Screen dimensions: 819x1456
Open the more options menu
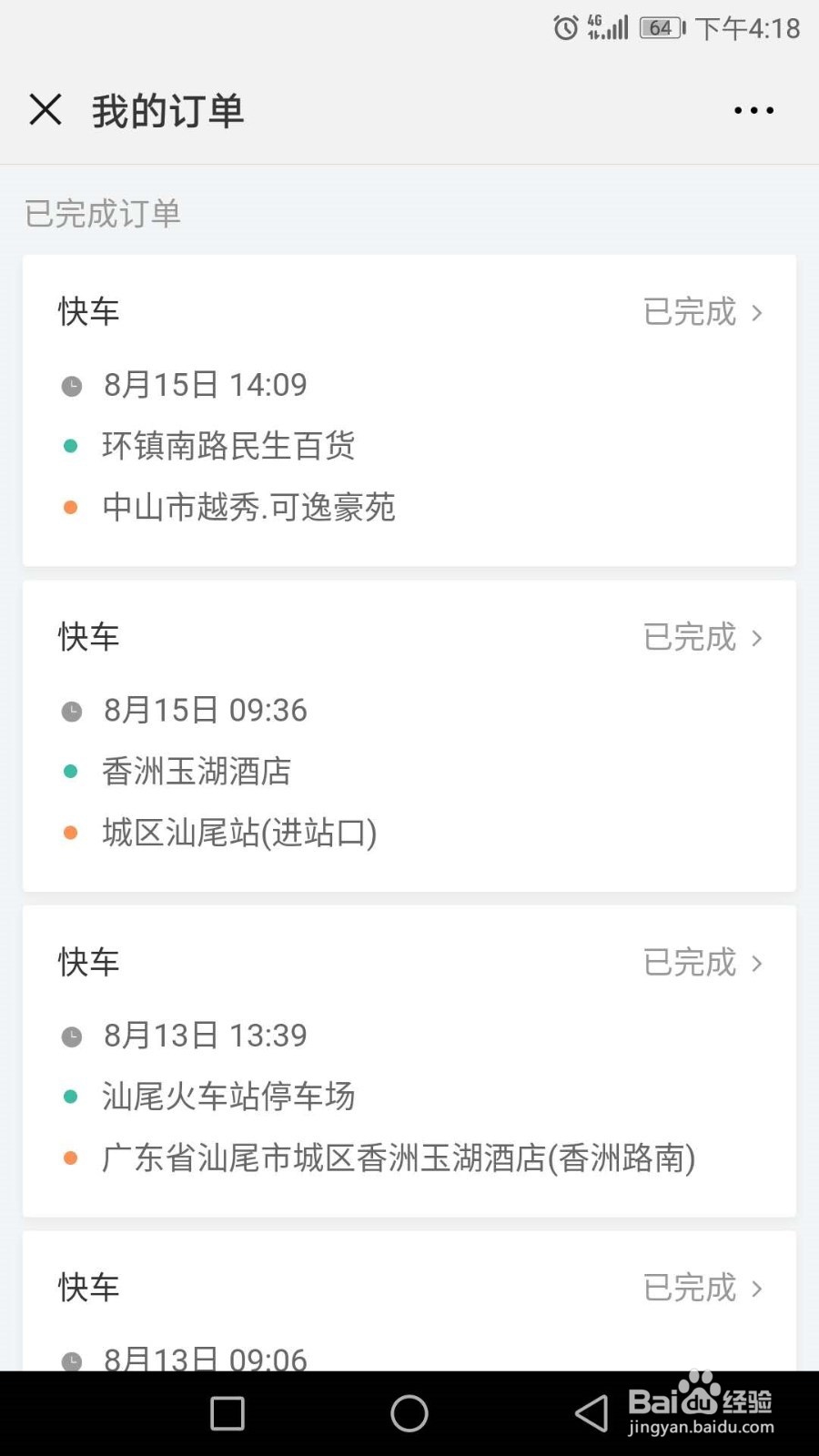753,110
